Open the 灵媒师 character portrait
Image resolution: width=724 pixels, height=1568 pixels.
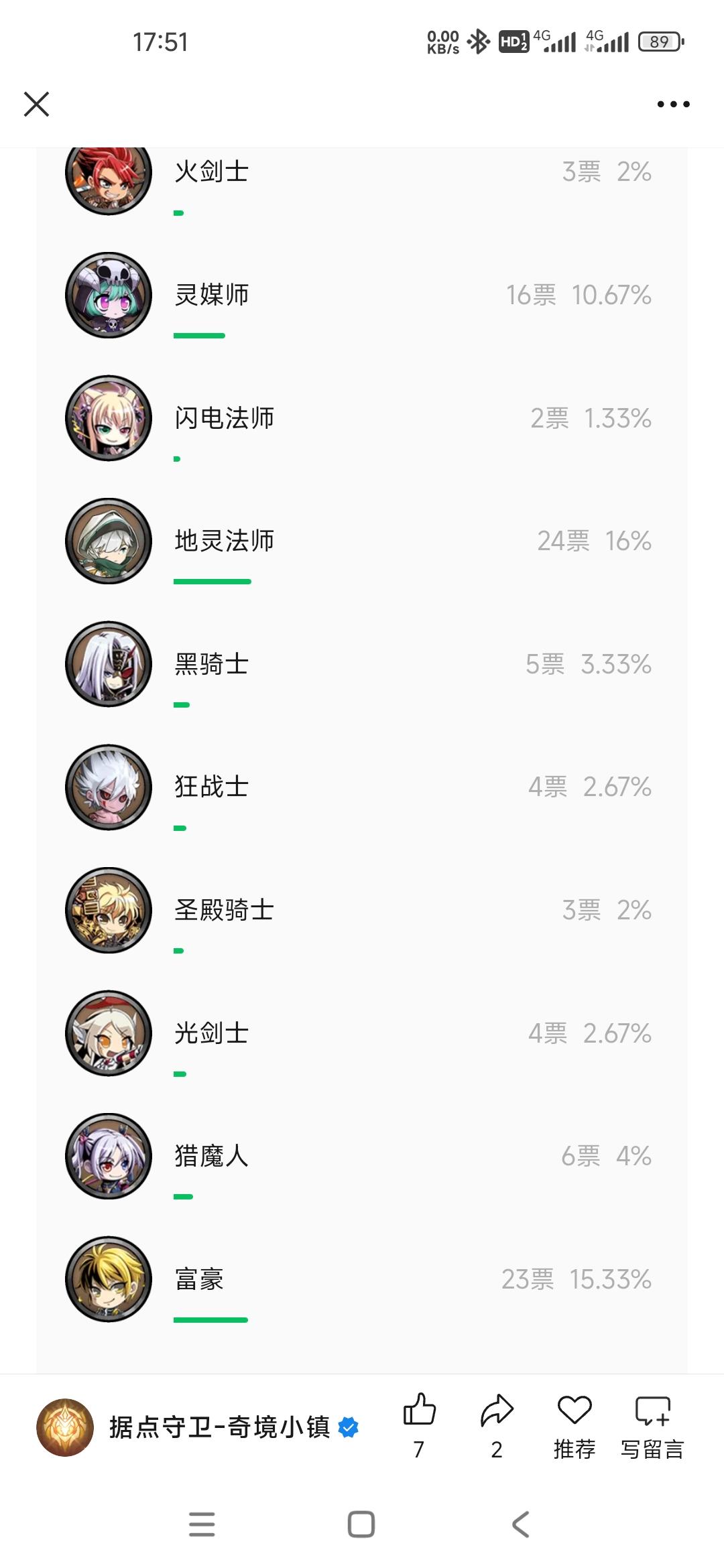tap(109, 293)
